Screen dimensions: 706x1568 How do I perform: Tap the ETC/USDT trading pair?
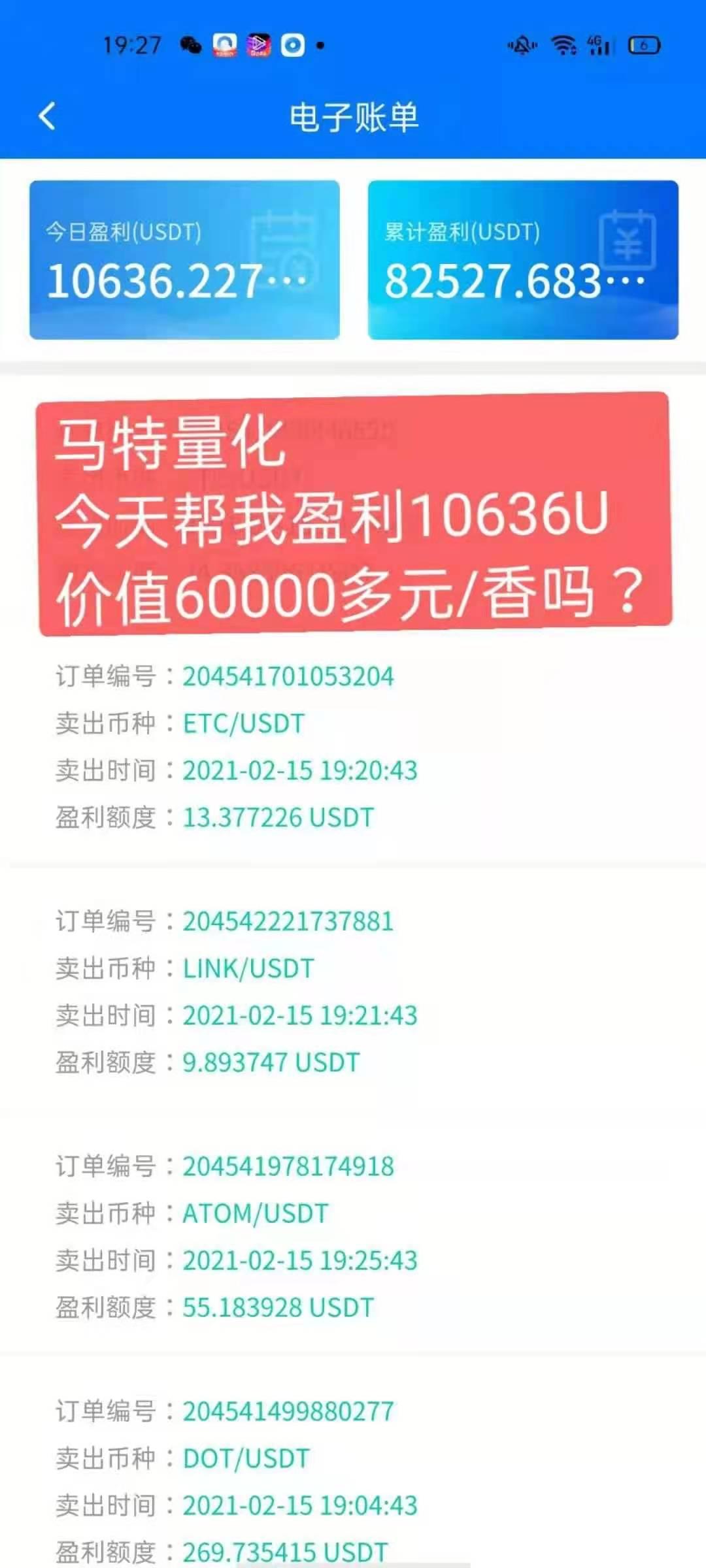(x=242, y=724)
